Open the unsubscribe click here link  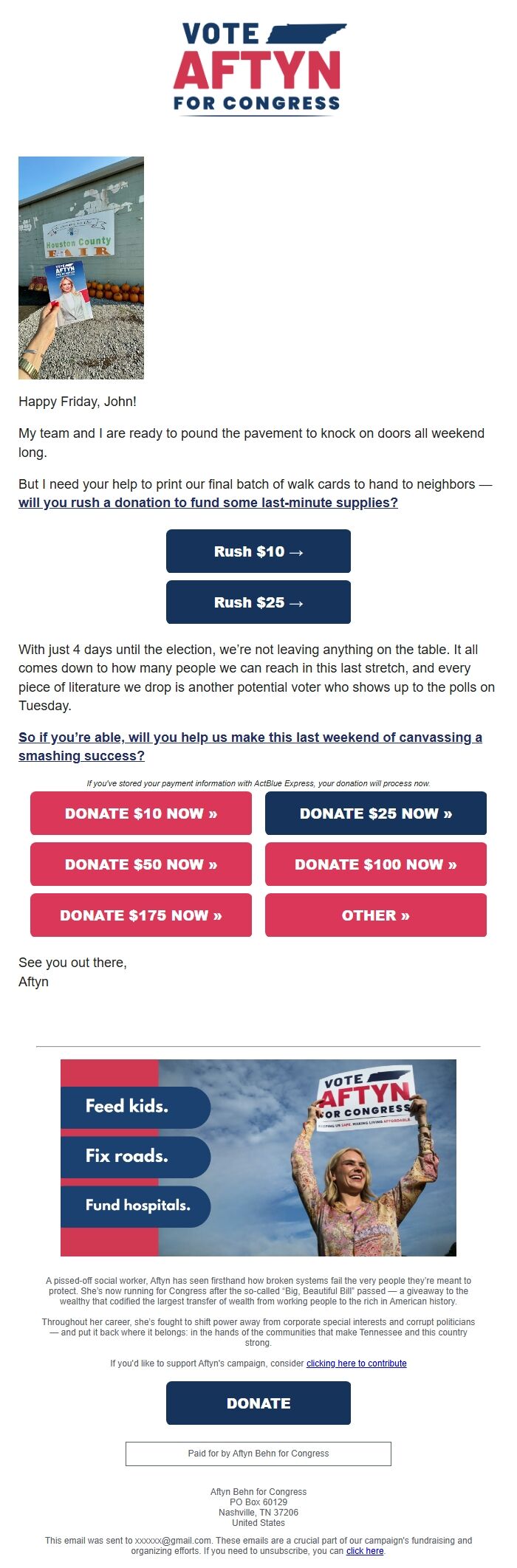tap(365, 1551)
